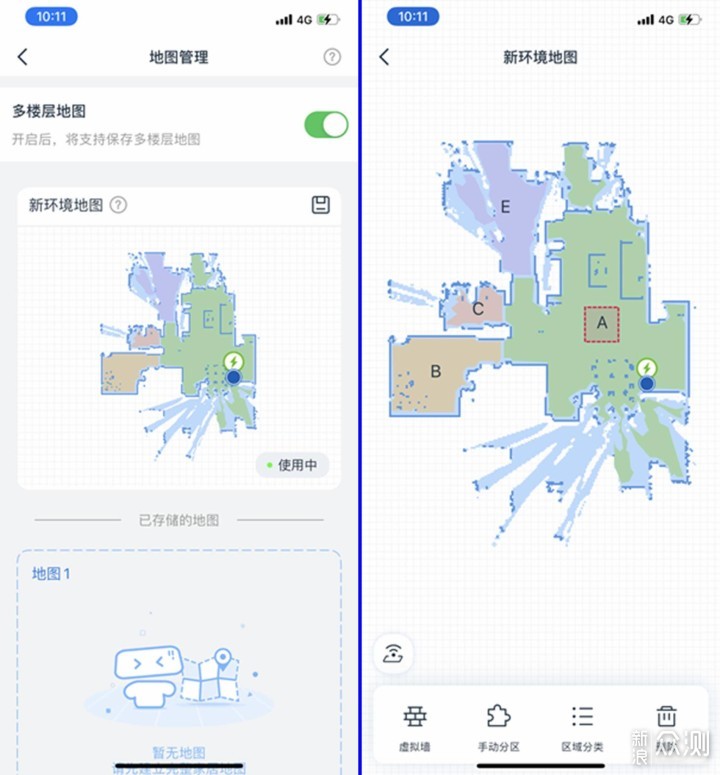Viewport: 720px width, 775px height.
Task: Open the empty 地图1 saved slot
Action: pyautogui.click(x=180, y=660)
